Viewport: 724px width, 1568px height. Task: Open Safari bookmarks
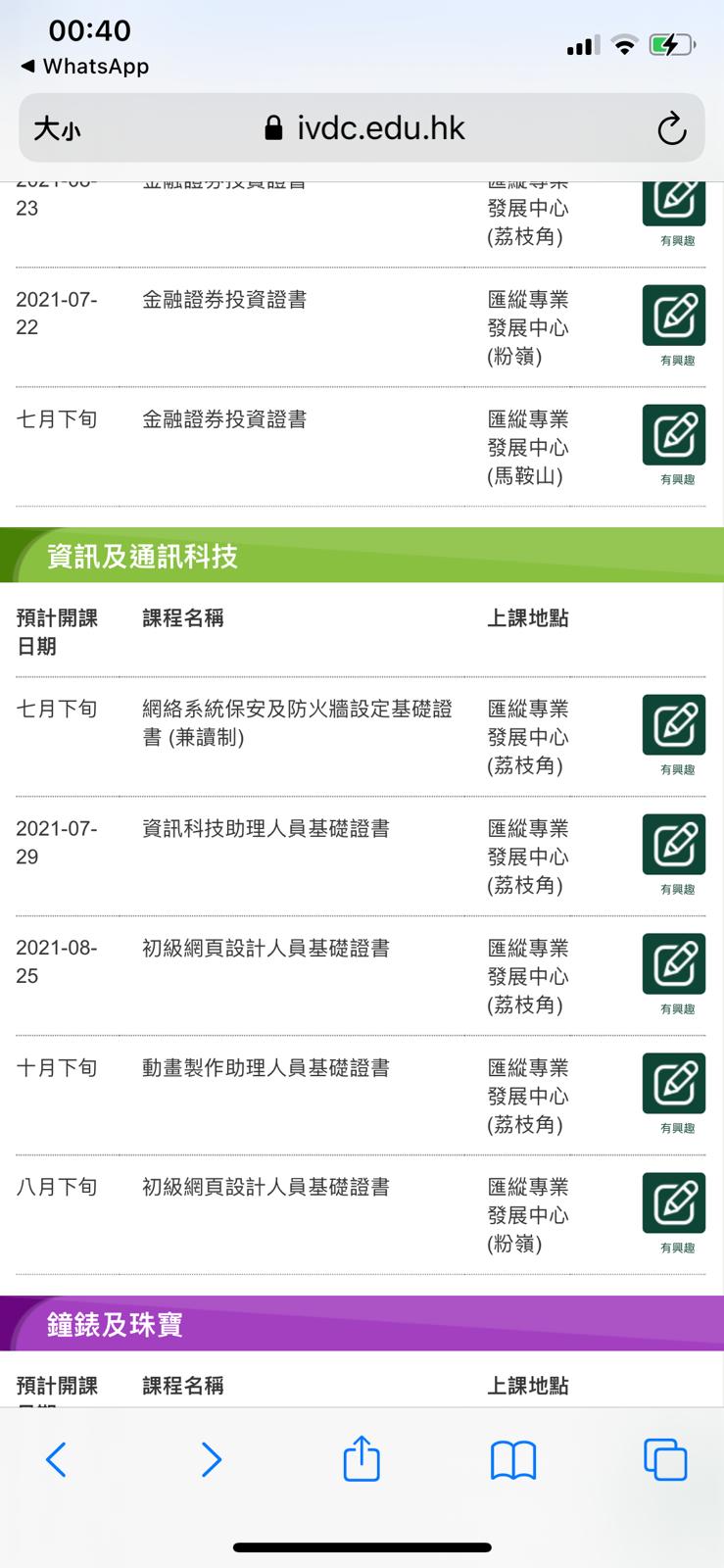pyautogui.click(x=513, y=1460)
